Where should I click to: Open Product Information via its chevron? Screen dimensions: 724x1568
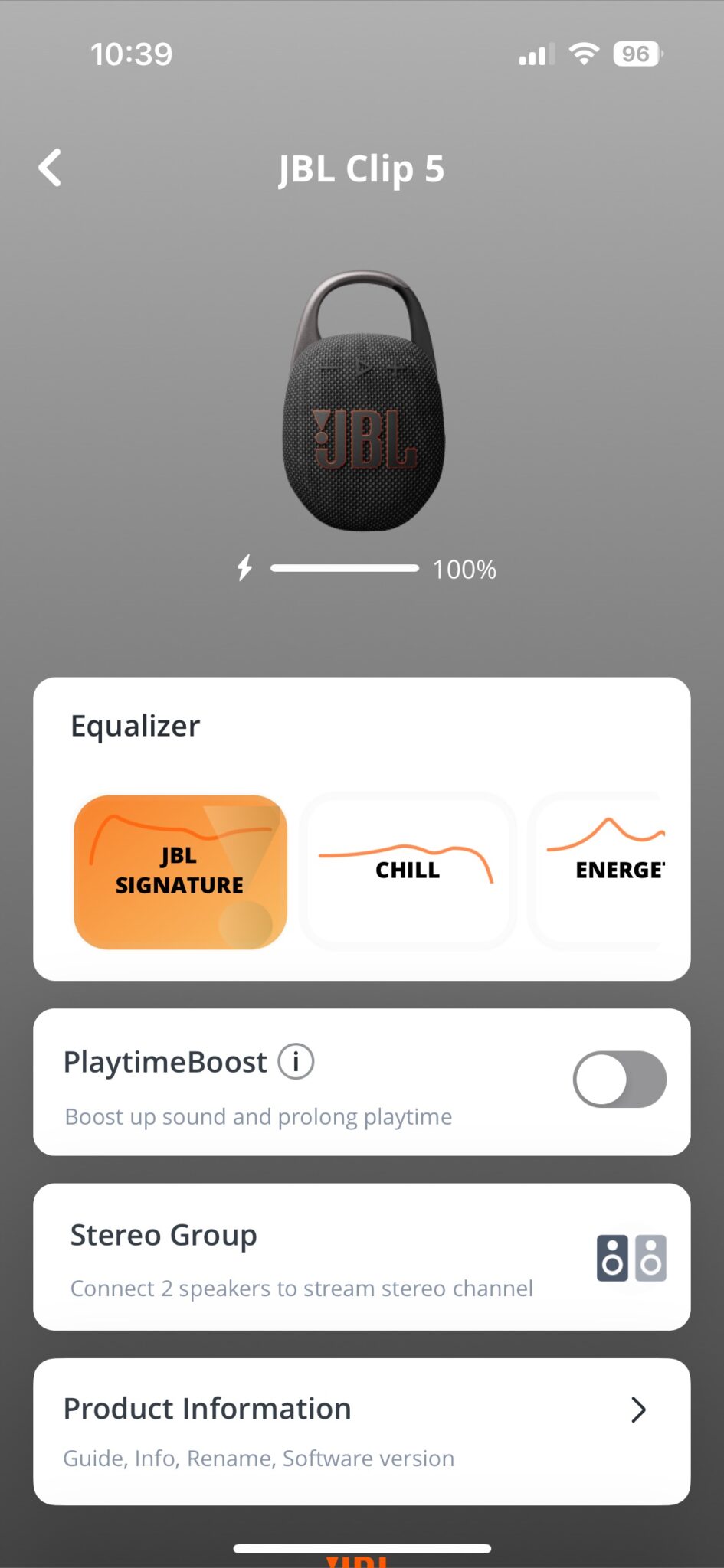tap(638, 1410)
